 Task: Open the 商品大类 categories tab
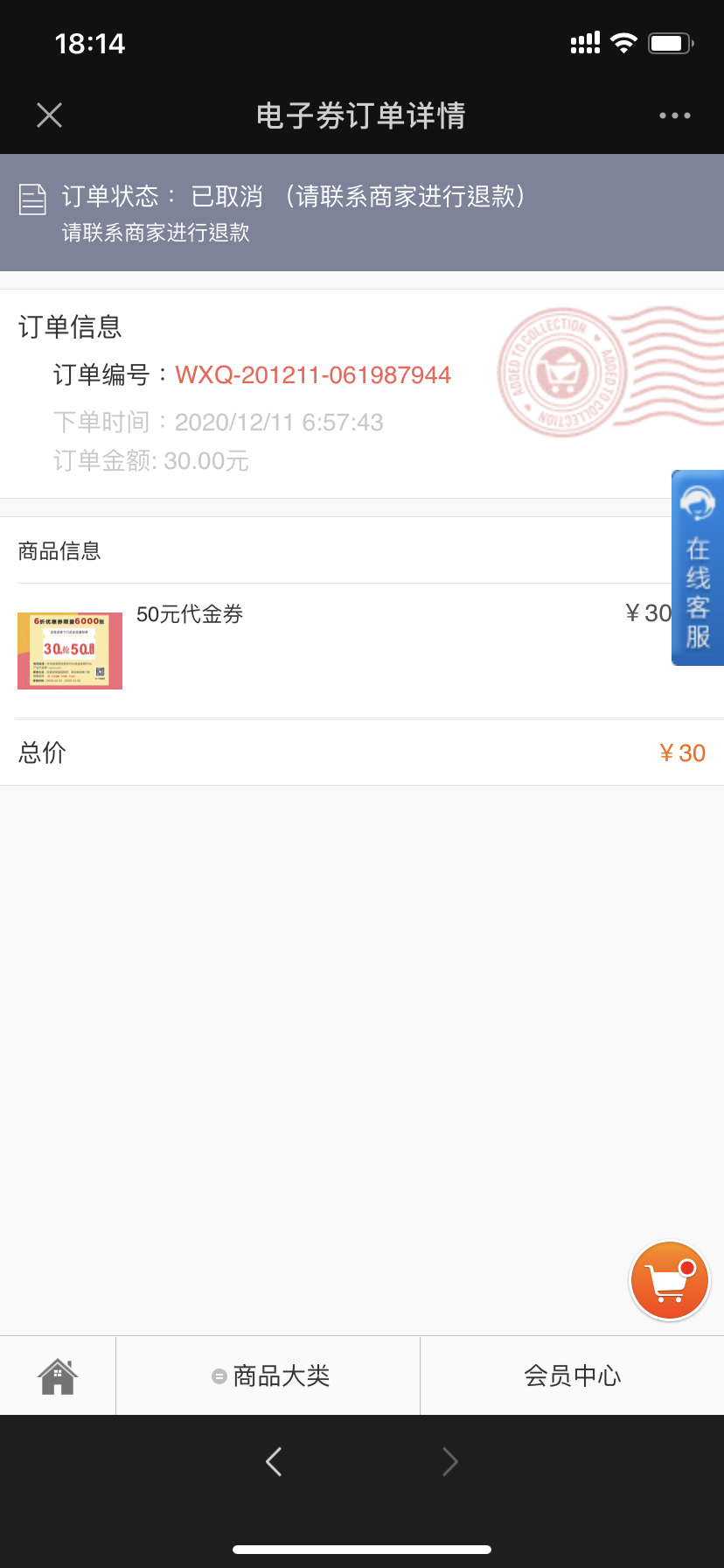tap(270, 1375)
